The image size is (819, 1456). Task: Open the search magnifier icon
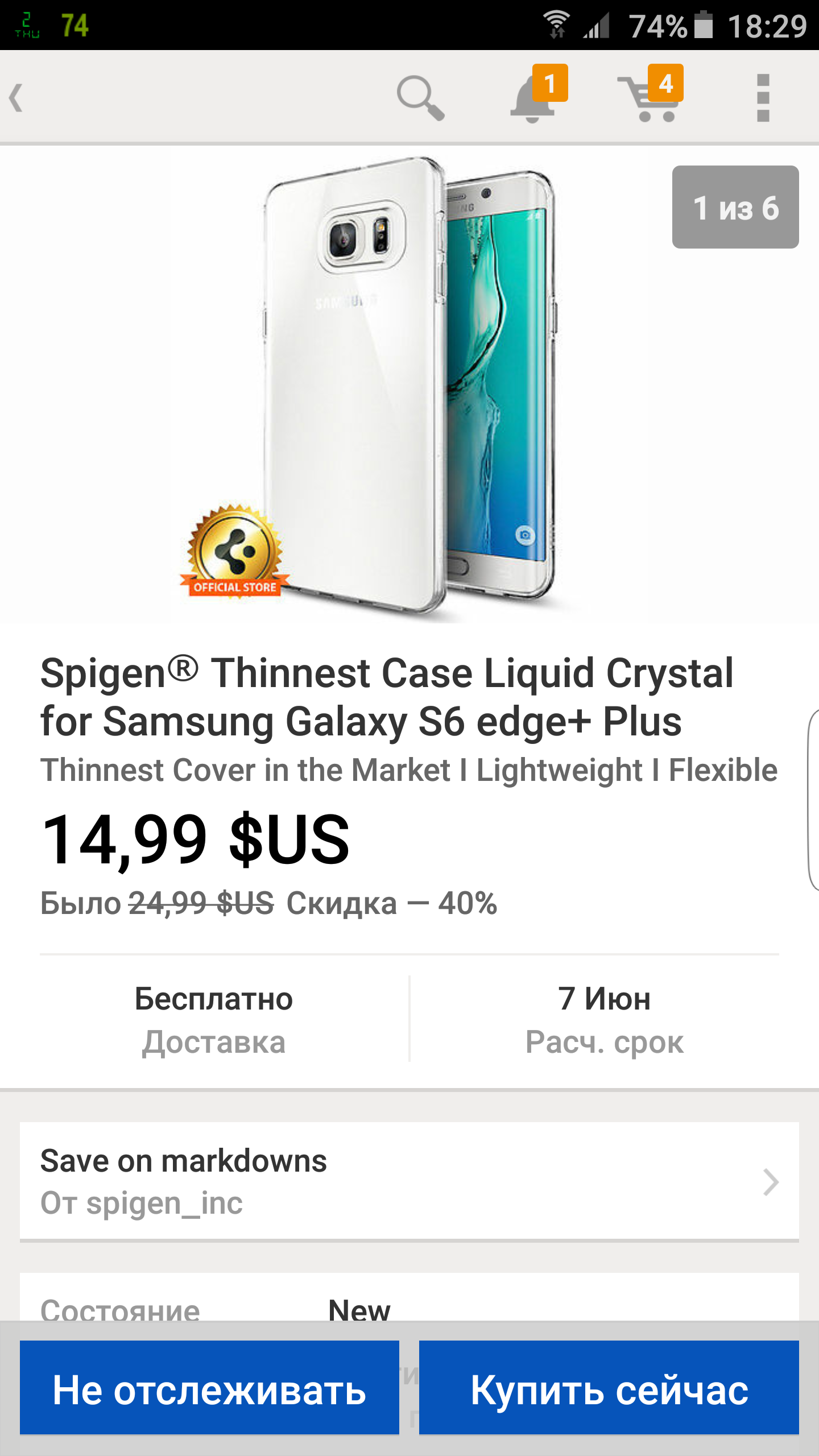coord(420,98)
